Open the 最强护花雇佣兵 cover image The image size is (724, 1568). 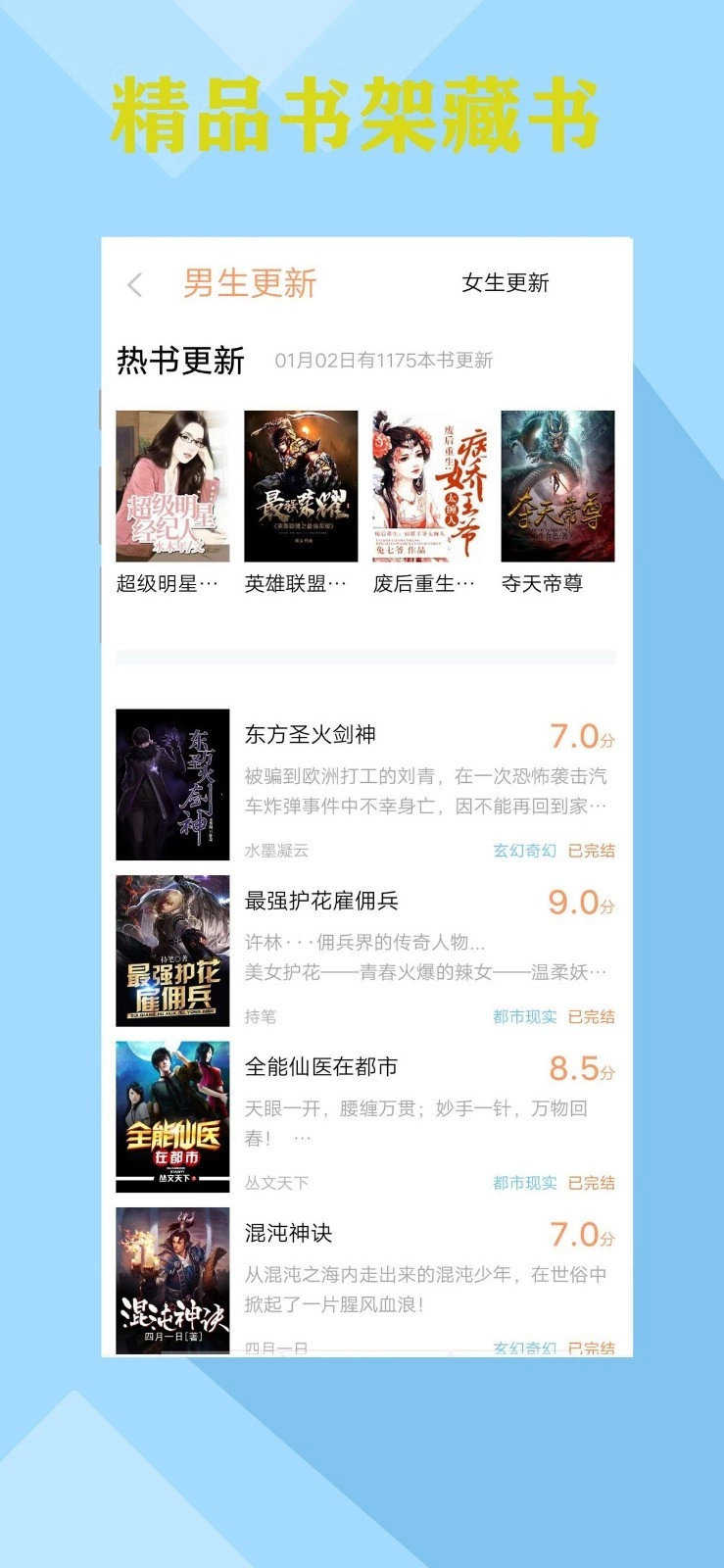coord(172,949)
